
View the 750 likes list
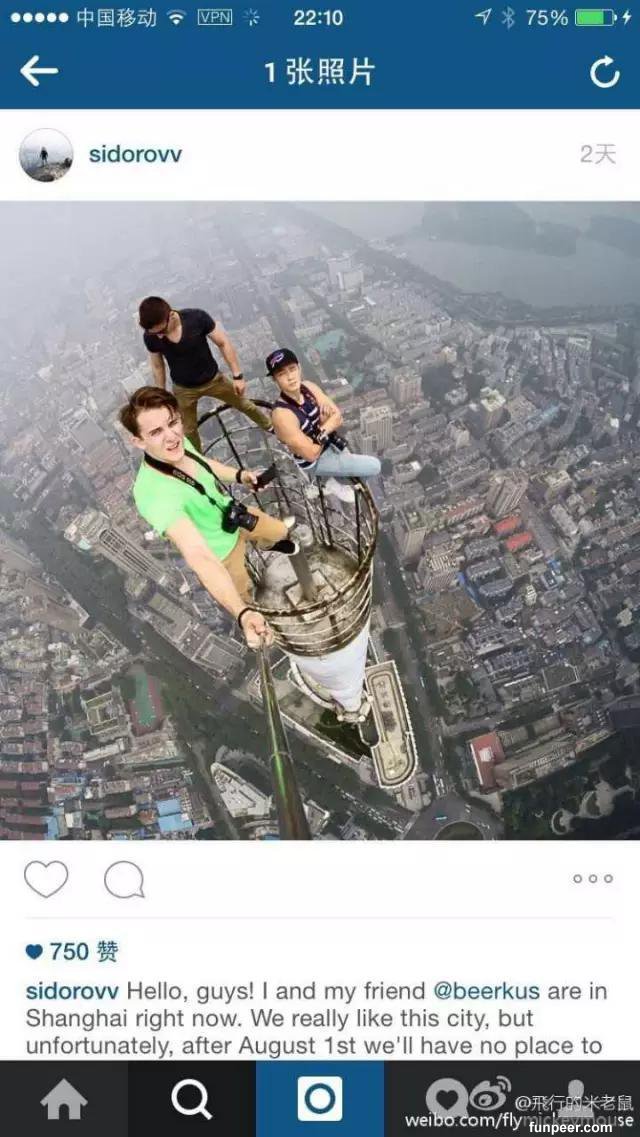point(72,951)
